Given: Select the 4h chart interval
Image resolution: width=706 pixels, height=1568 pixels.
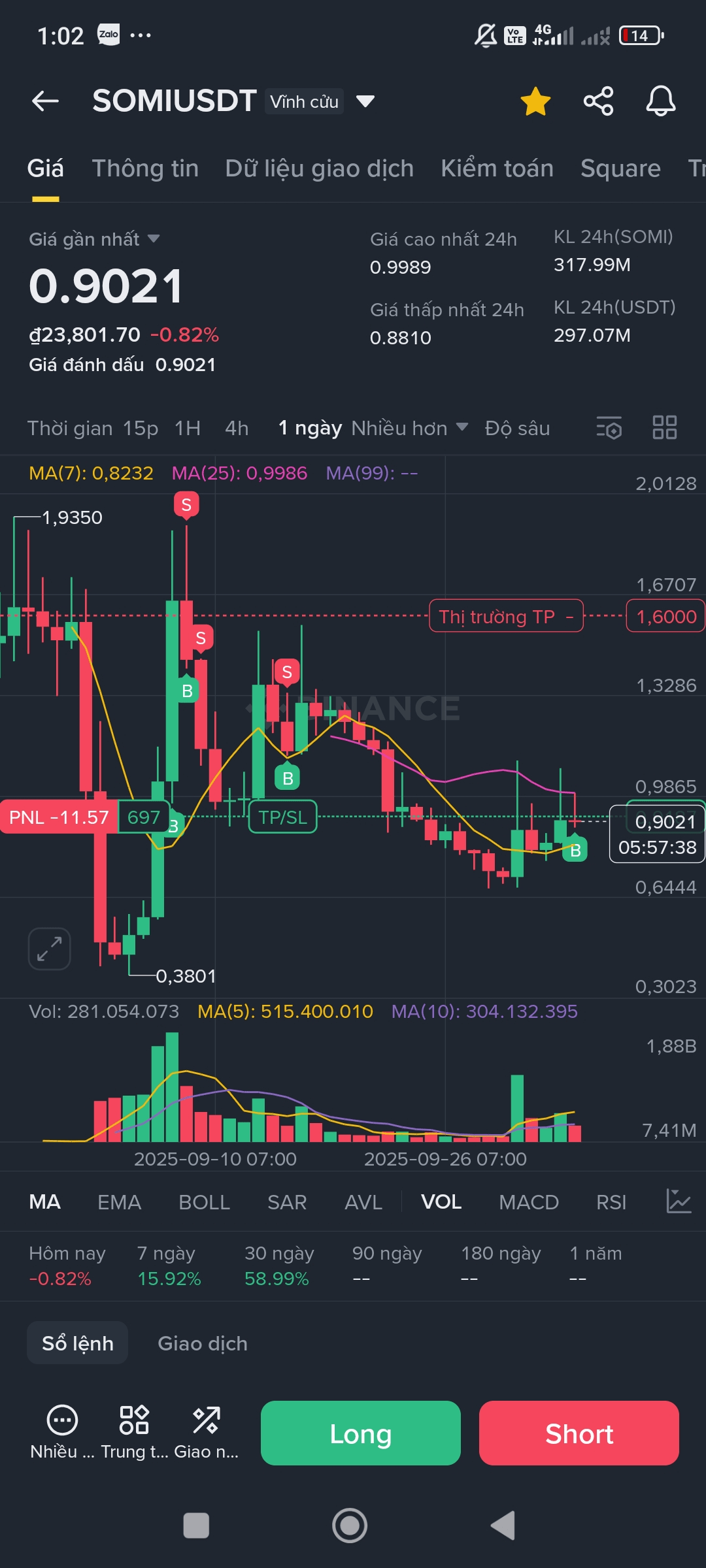Looking at the screenshot, I should 237,428.
